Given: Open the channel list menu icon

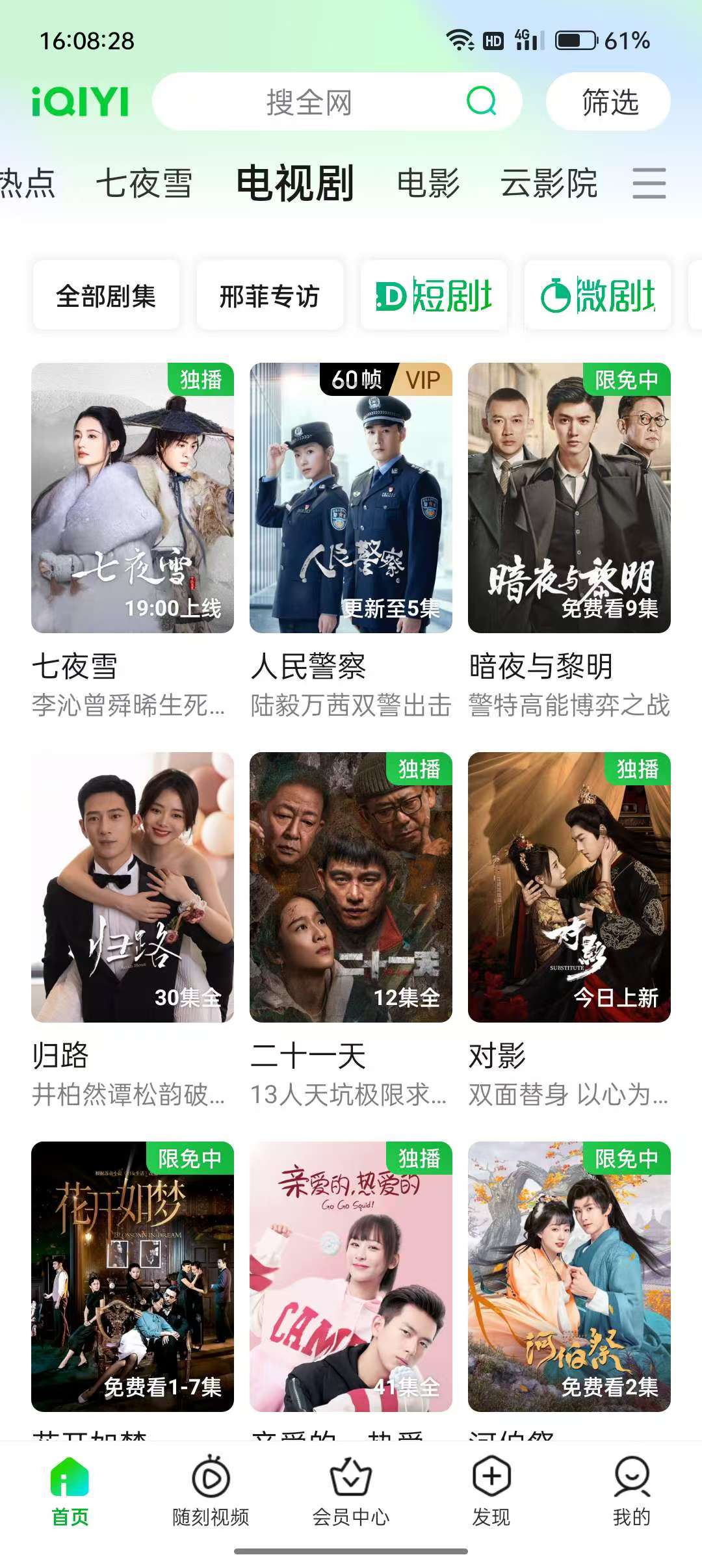Looking at the screenshot, I should (649, 183).
